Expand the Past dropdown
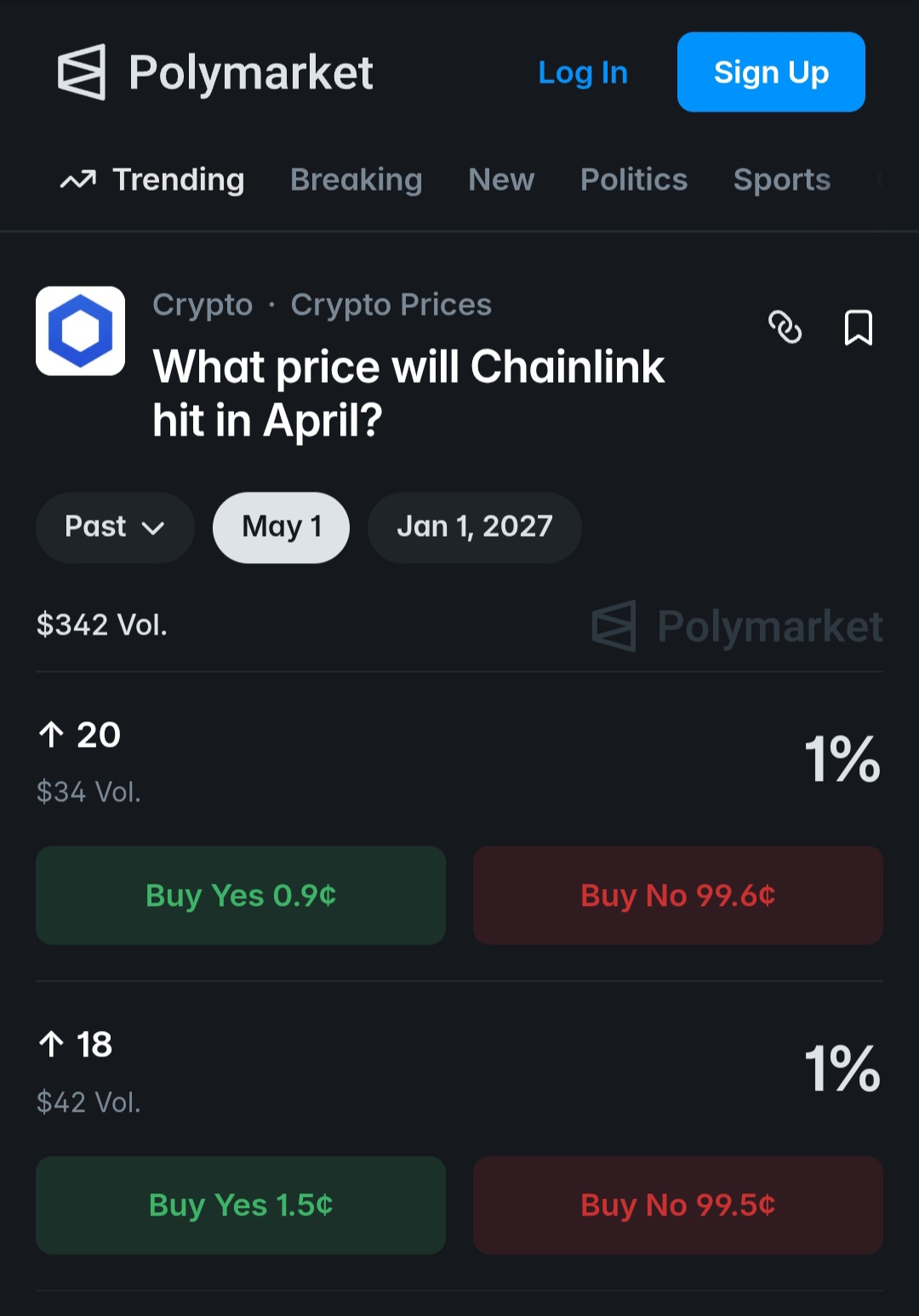The width and height of the screenshot is (919, 1316). click(x=115, y=527)
